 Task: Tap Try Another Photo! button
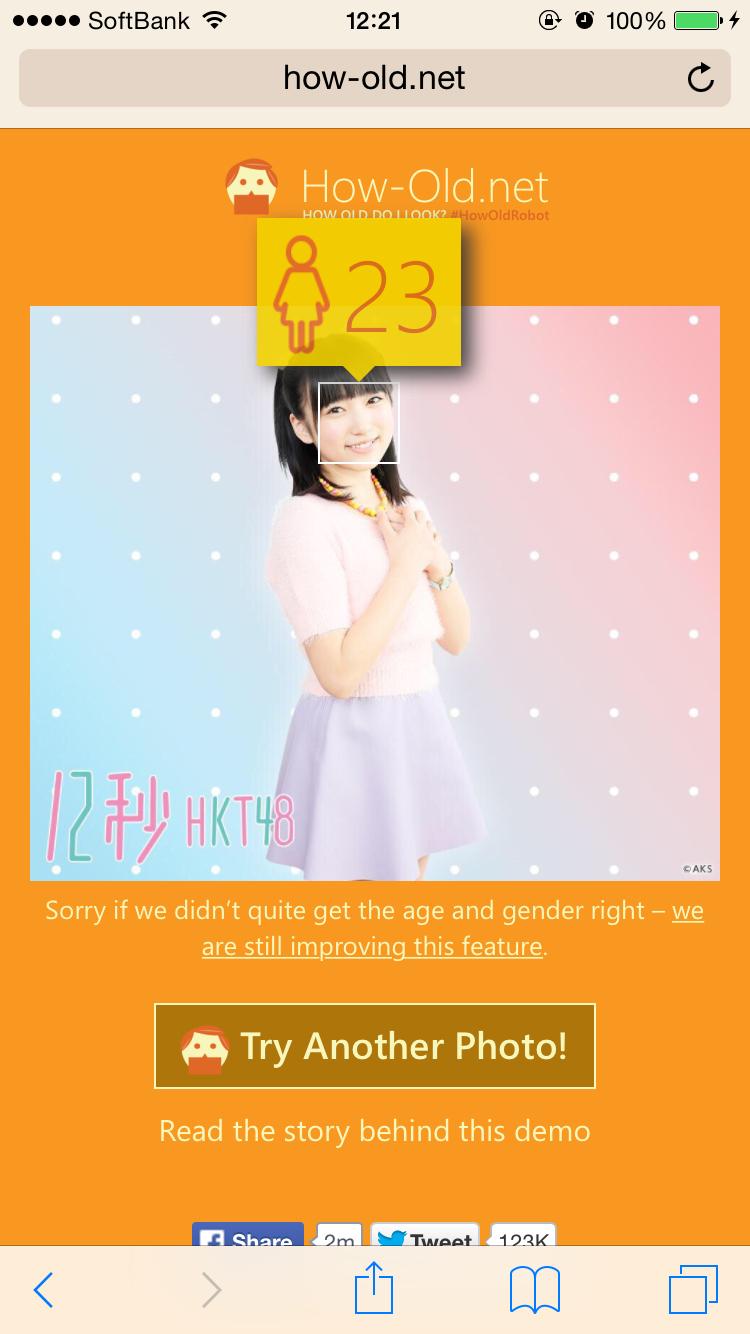click(375, 1046)
